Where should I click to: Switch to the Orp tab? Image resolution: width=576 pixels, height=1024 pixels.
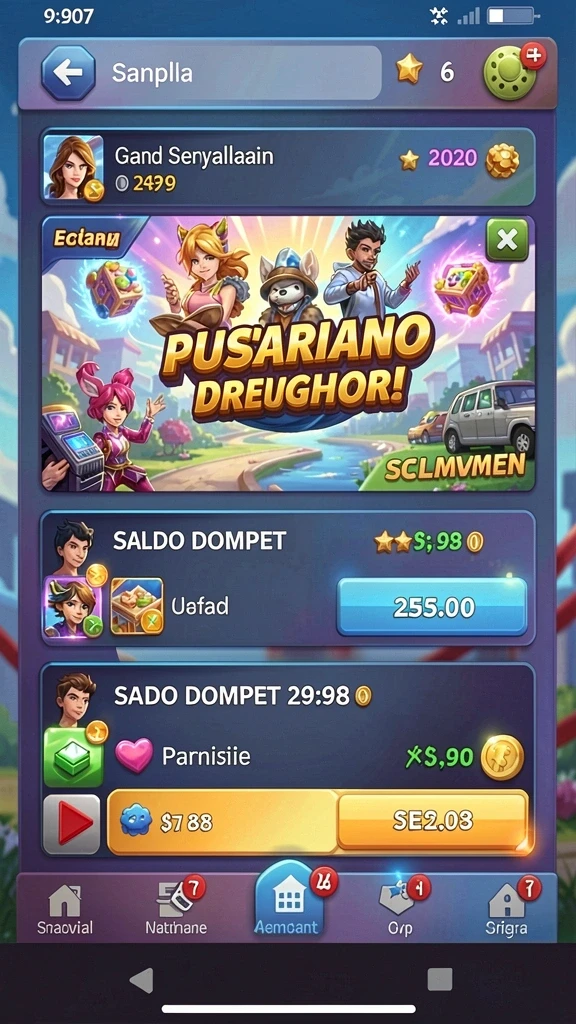[x=400, y=909]
